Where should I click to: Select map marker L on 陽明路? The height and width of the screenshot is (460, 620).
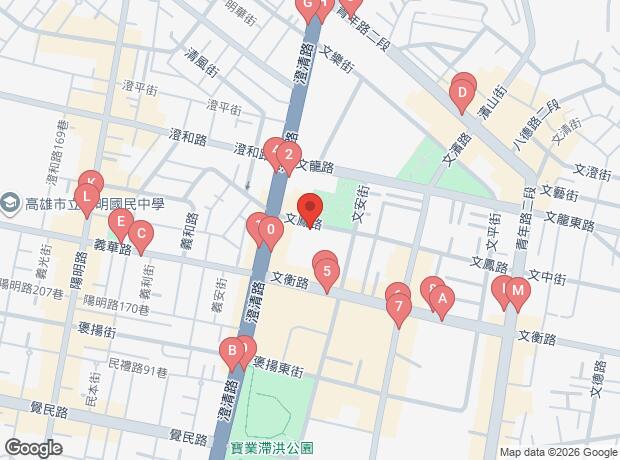(x=87, y=200)
